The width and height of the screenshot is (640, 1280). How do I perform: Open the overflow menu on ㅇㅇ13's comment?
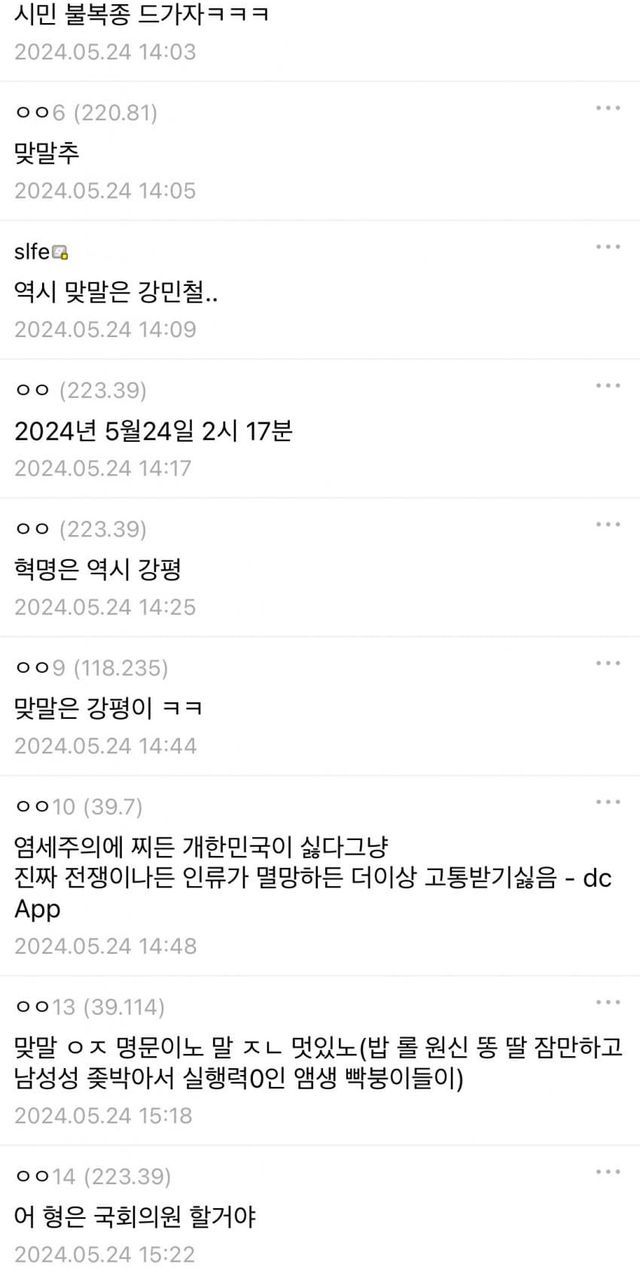[608, 1003]
